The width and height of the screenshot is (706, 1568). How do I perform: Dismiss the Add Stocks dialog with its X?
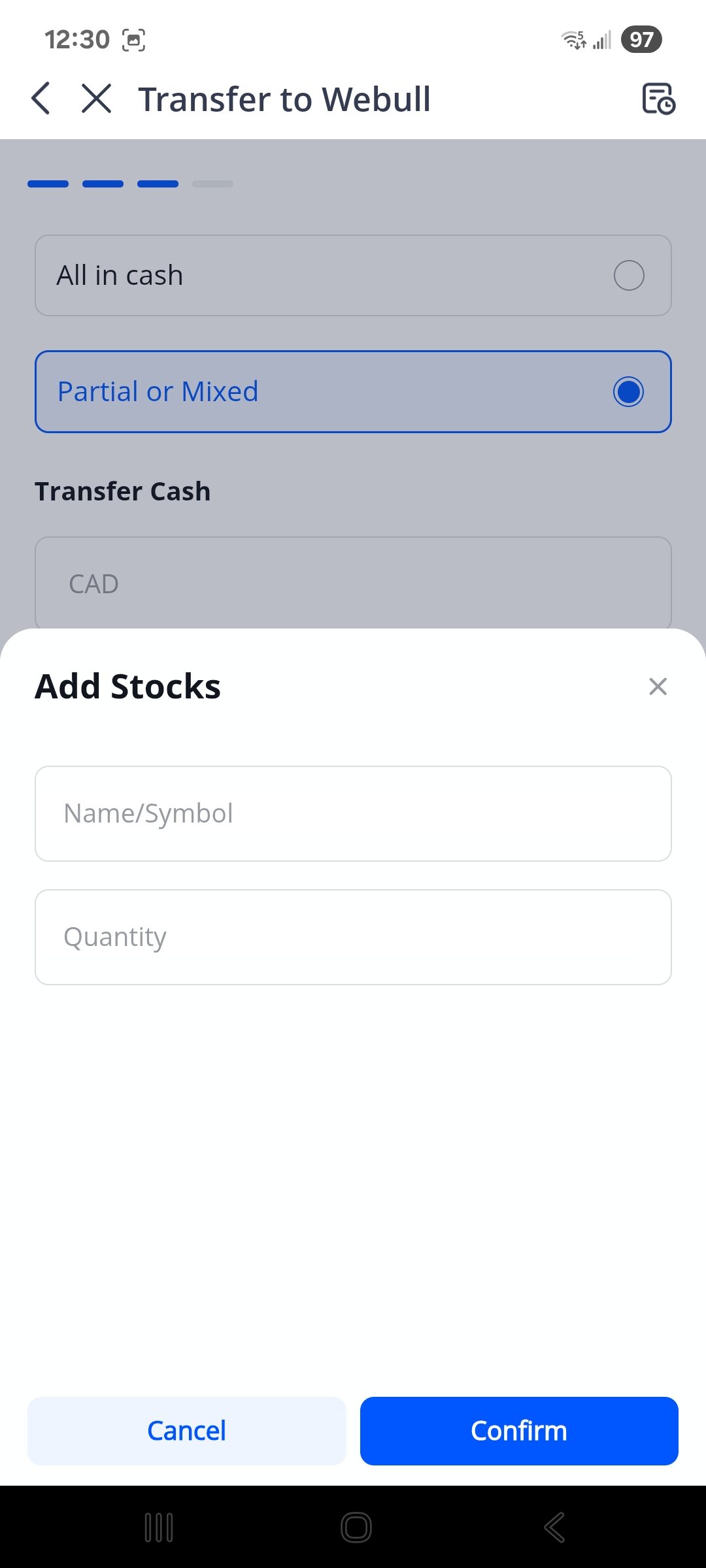point(658,686)
